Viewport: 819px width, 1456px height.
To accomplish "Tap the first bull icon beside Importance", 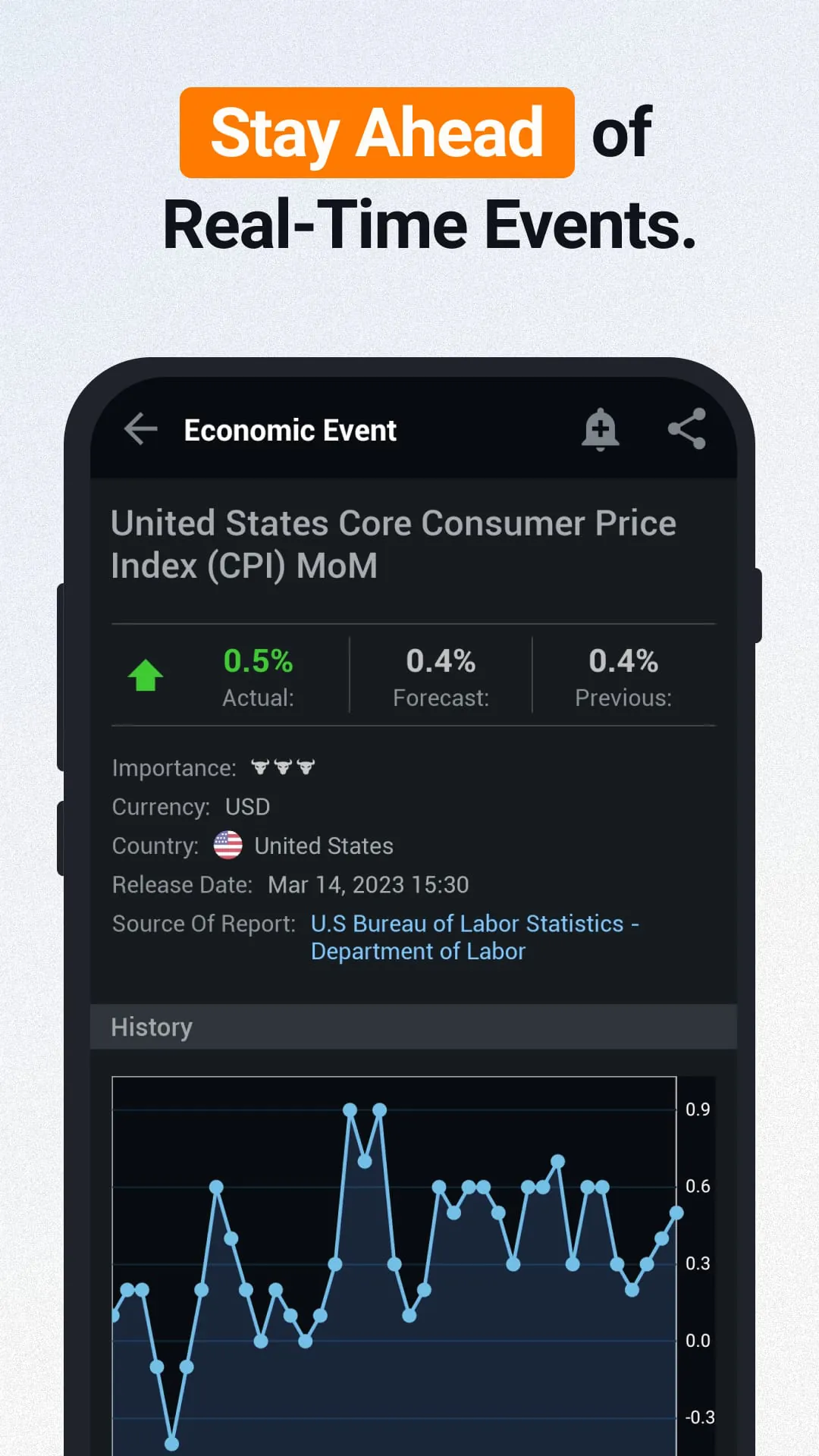I will 258,767.
